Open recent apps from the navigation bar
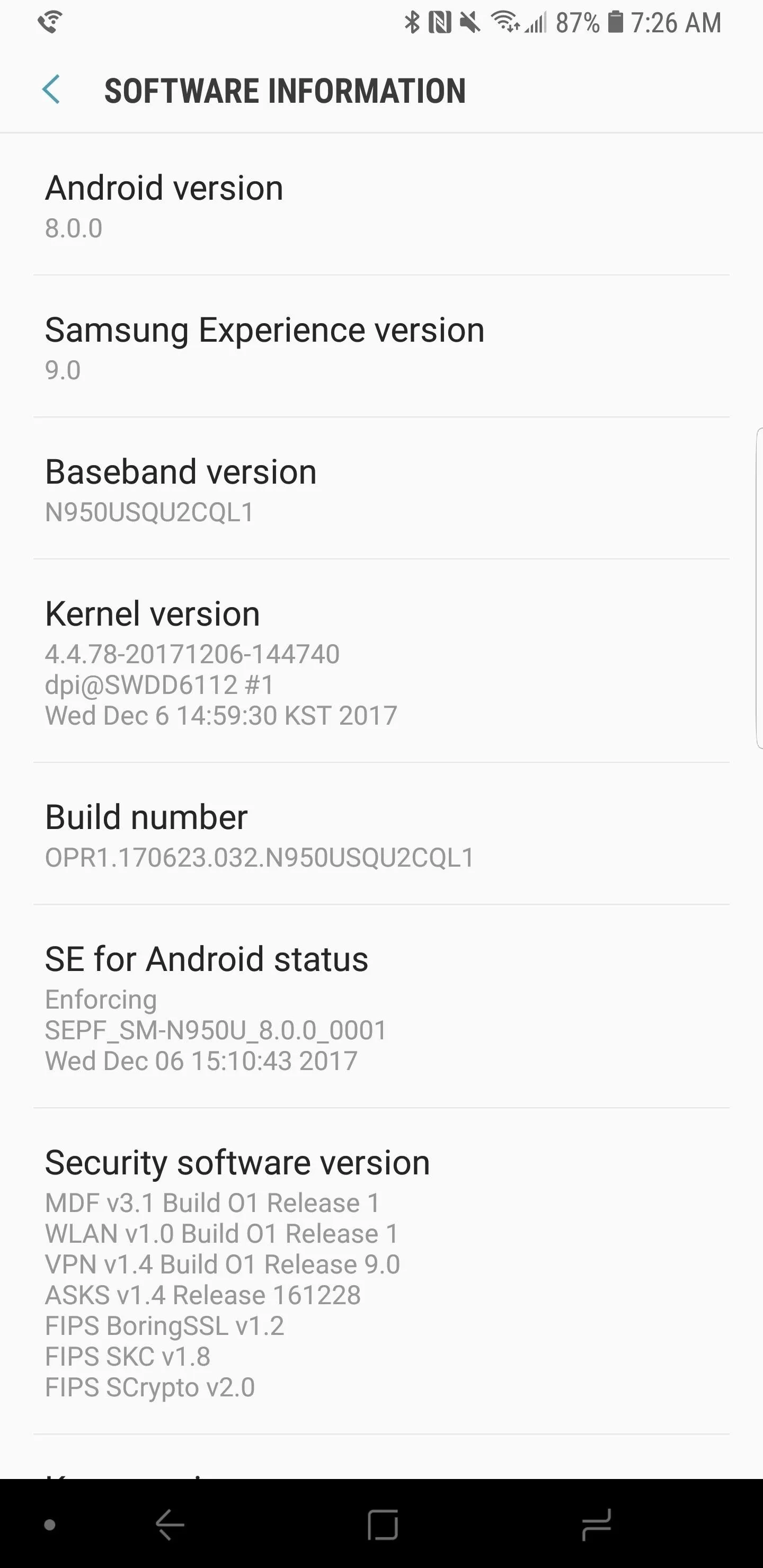Screen dimensions: 763x1568 [x=596, y=1524]
